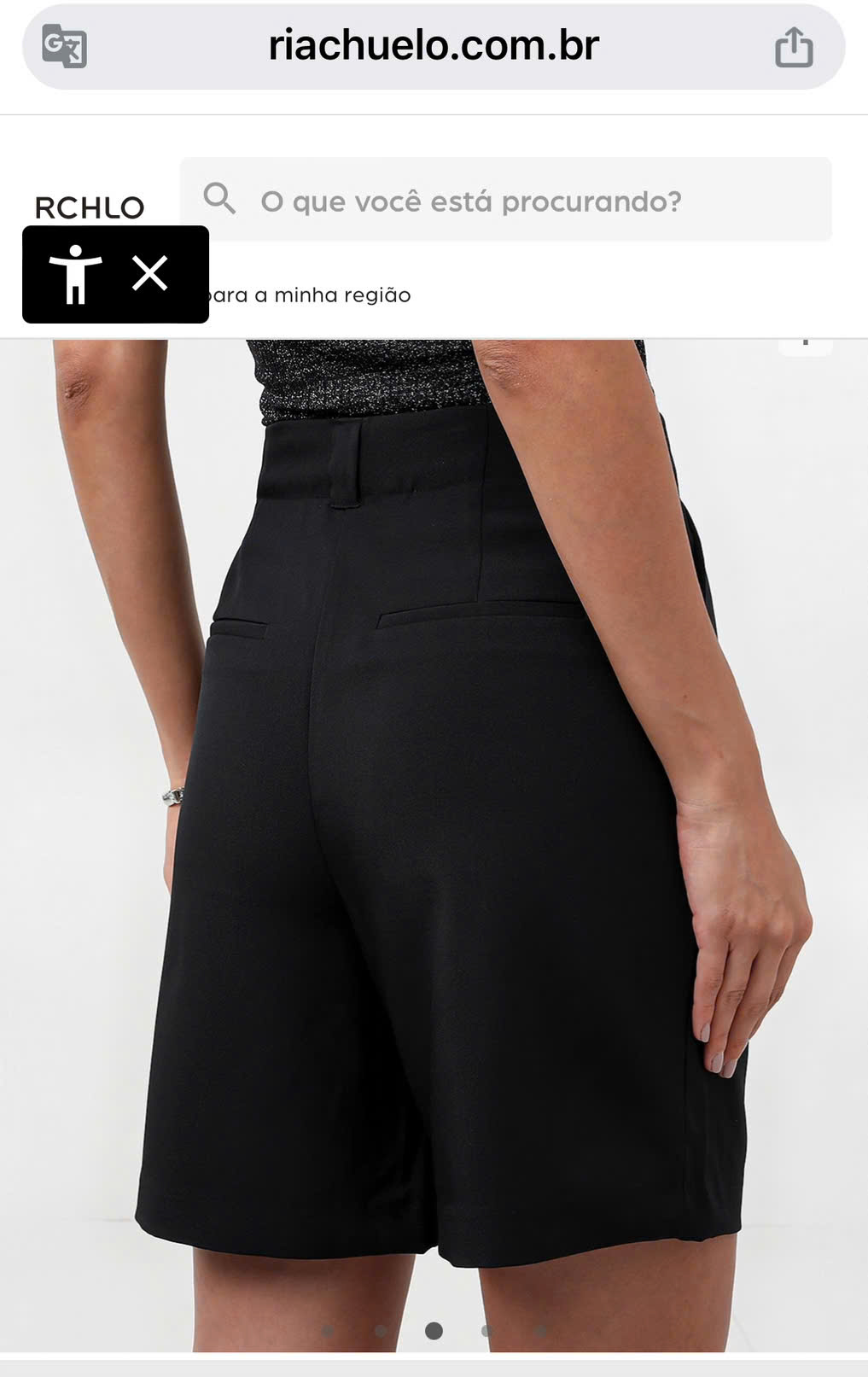The height and width of the screenshot is (1377, 868).
Task: Share this page via the share icon
Action: pos(793,47)
